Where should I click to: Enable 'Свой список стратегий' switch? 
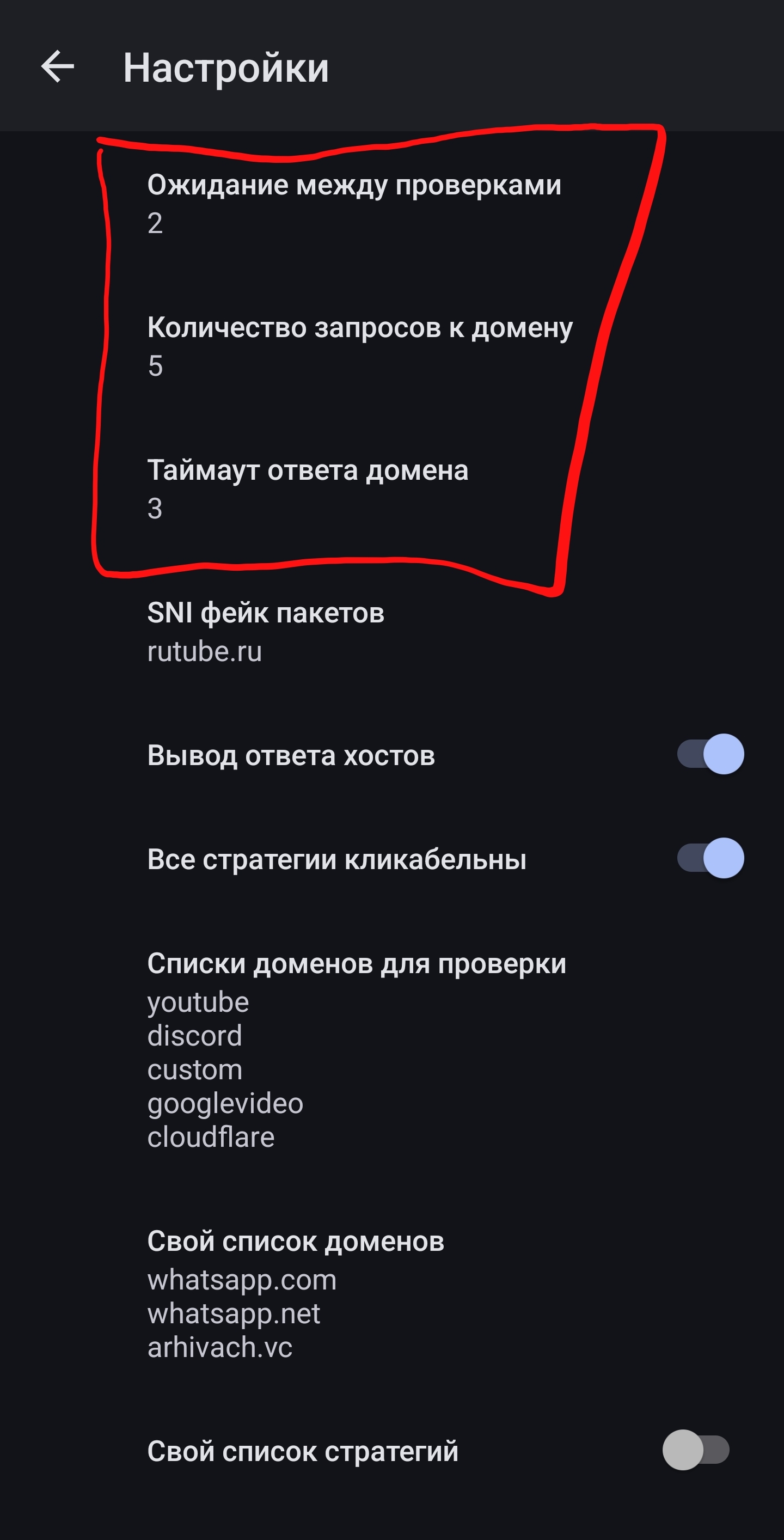coord(696,1450)
